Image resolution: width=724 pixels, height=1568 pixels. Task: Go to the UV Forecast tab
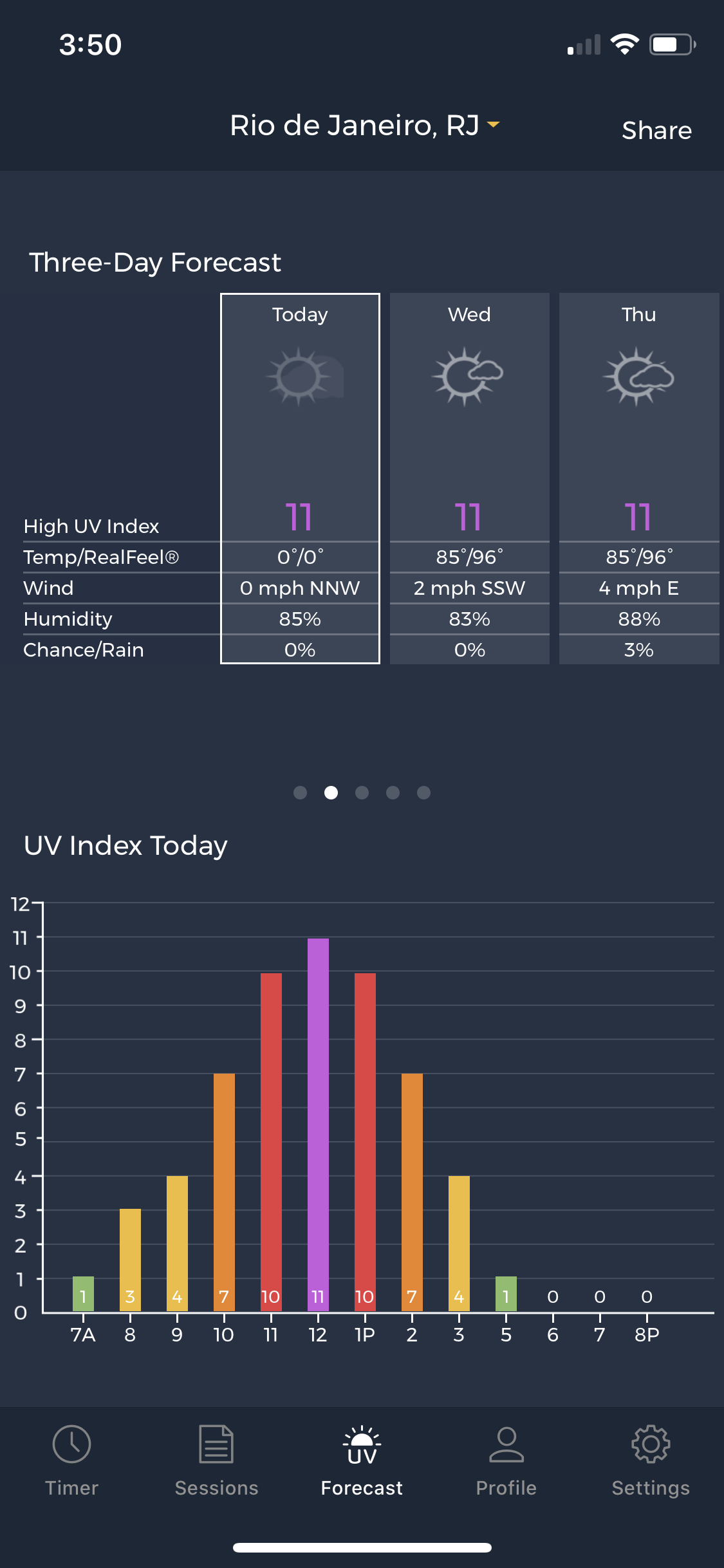[x=362, y=1460]
